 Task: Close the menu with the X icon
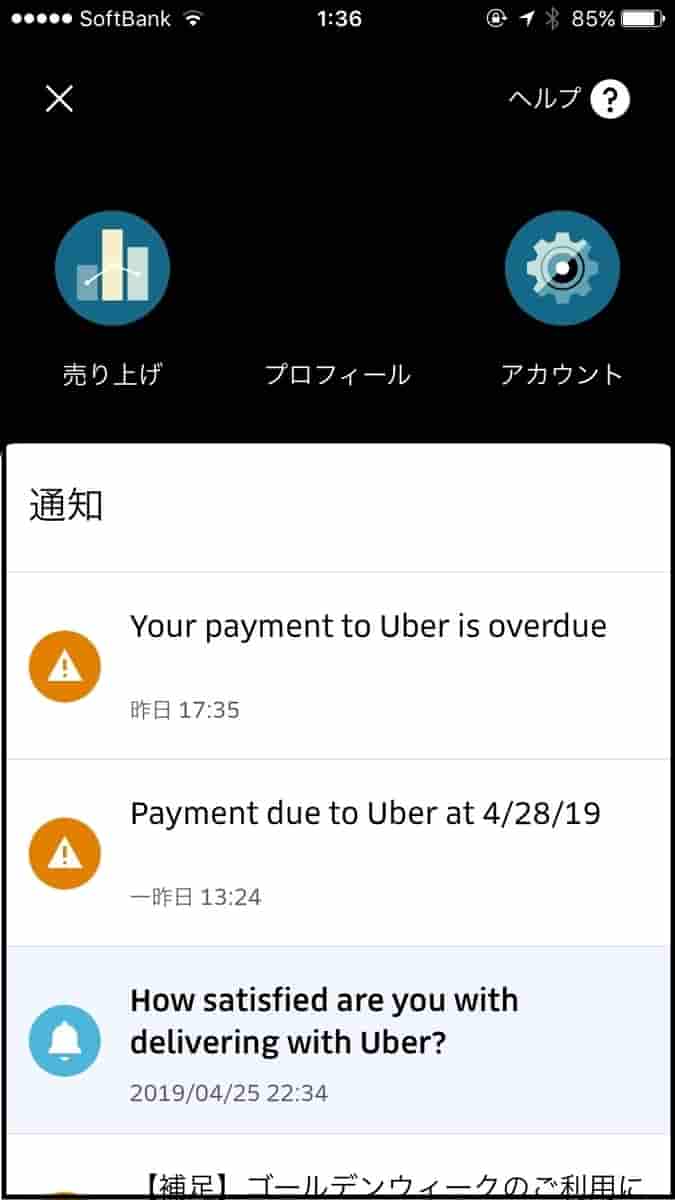(x=60, y=99)
